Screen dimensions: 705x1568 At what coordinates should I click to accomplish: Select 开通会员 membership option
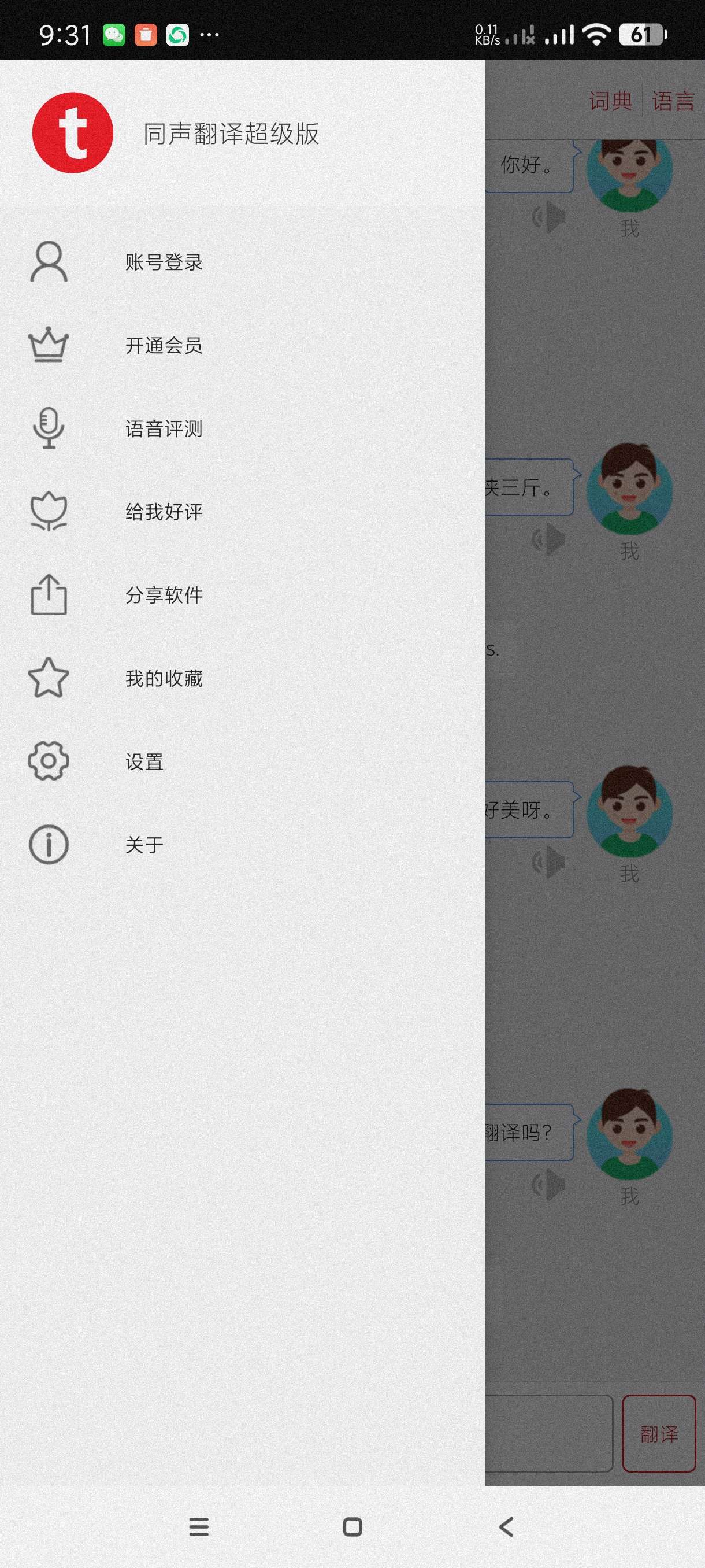(163, 346)
